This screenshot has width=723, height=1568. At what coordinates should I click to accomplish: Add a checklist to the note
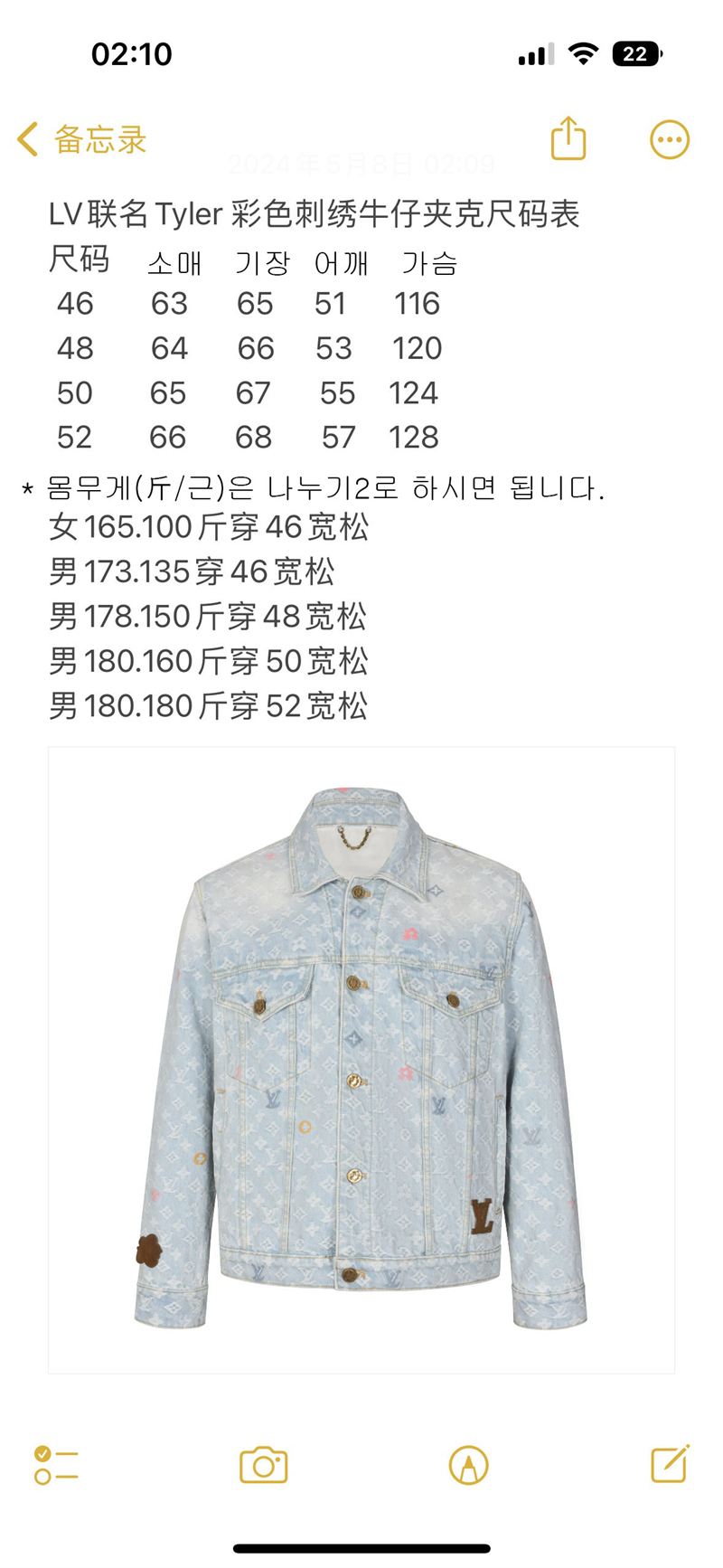click(x=56, y=1465)
